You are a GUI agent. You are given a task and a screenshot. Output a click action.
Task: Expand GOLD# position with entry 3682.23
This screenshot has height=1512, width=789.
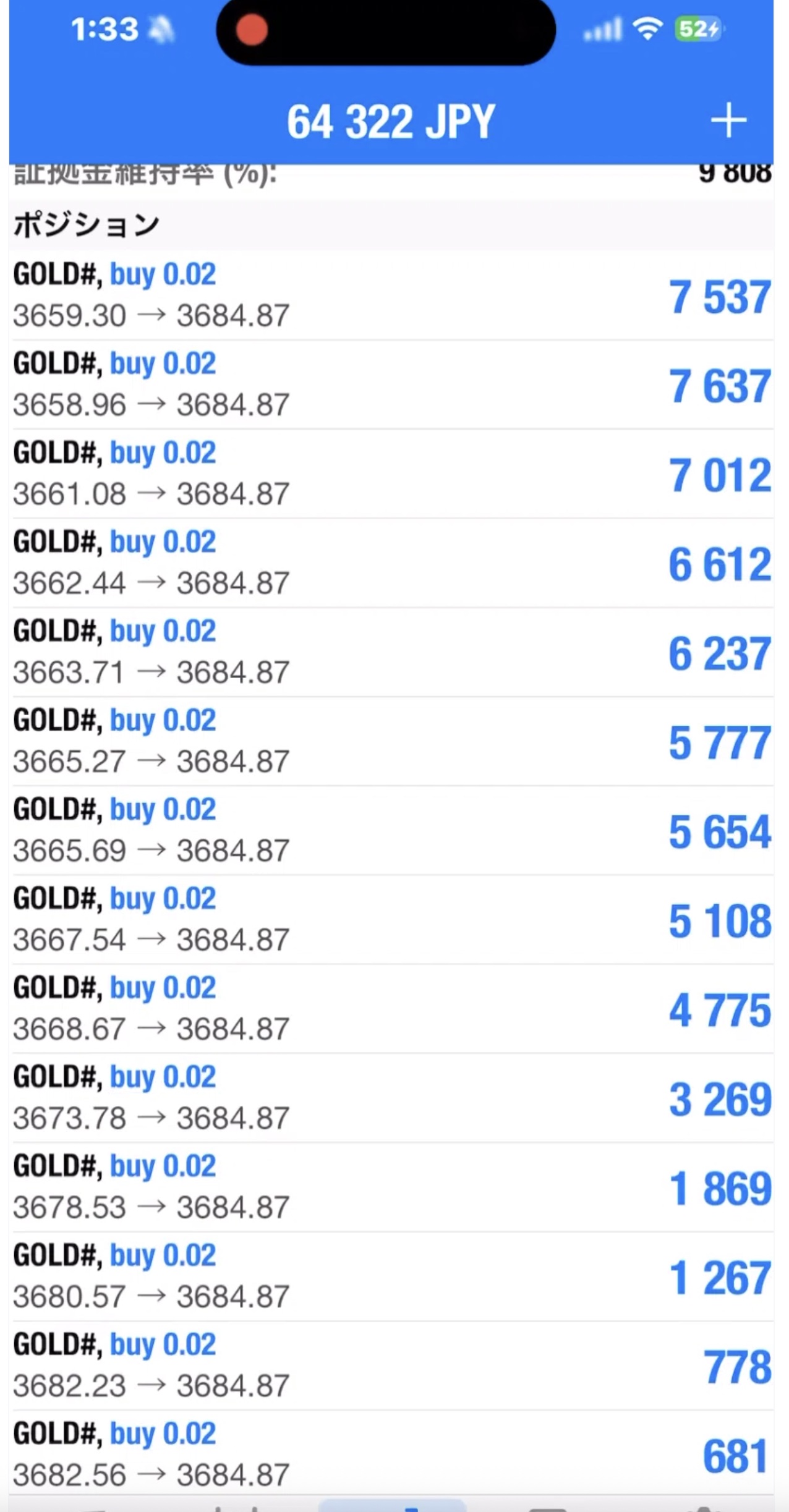391,1365
